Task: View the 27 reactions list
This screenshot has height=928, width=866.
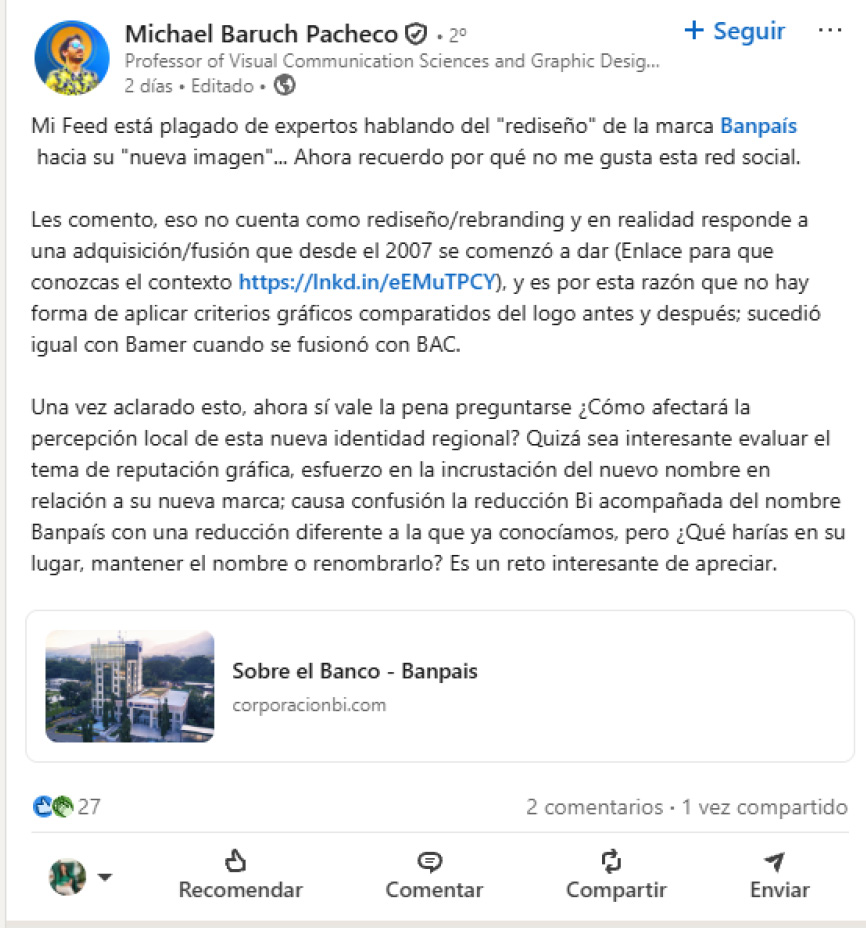Action: (x=68, y=806)
